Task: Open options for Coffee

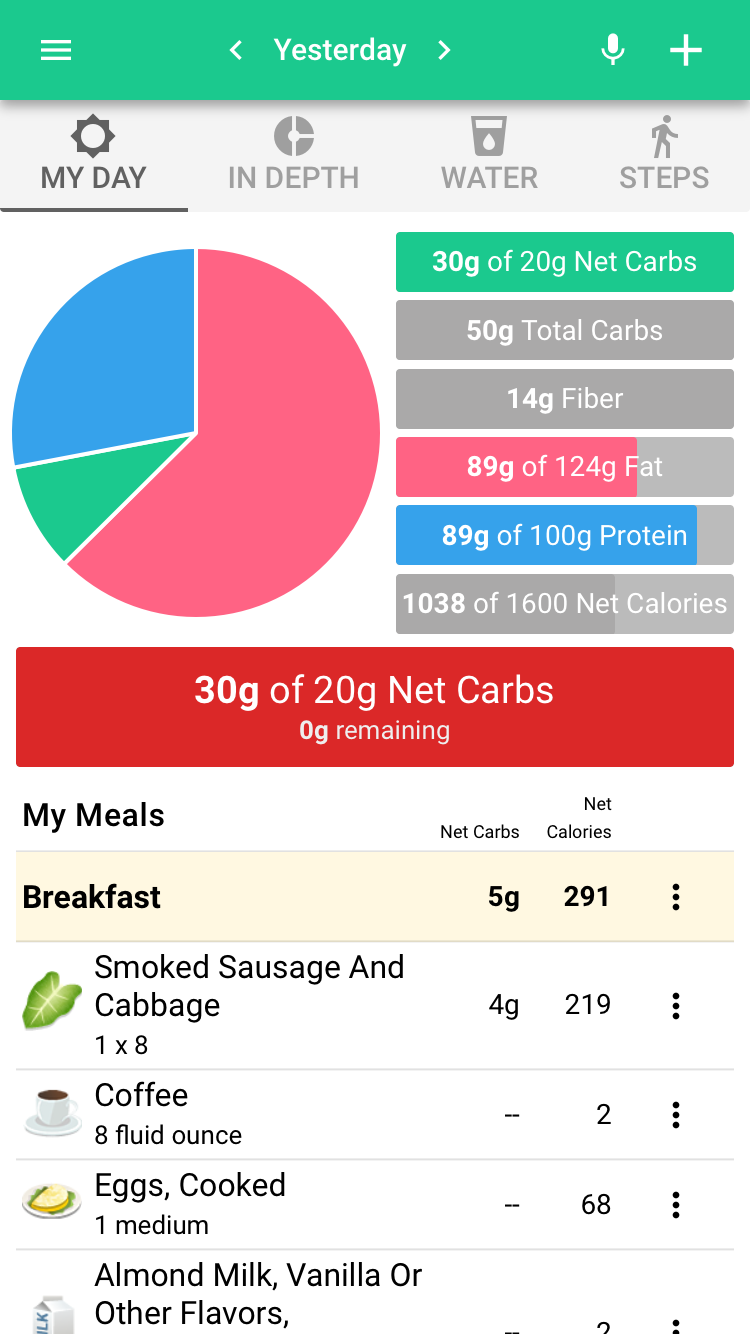Action: 676,1115
